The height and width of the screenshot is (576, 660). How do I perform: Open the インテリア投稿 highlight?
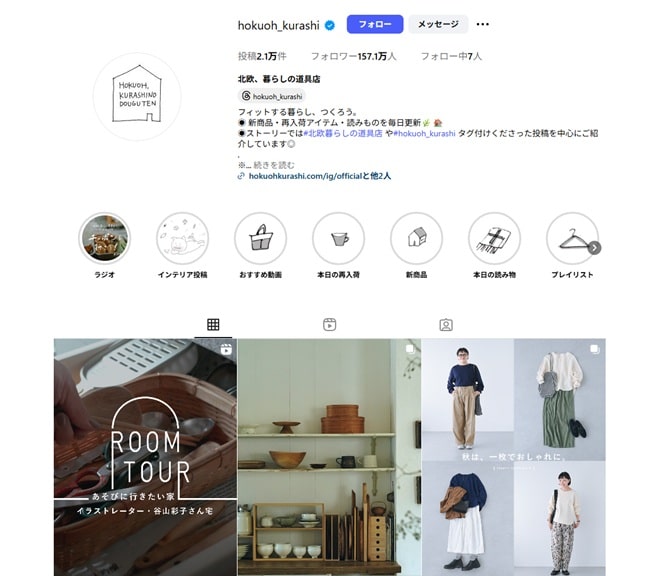click(182, 239)
